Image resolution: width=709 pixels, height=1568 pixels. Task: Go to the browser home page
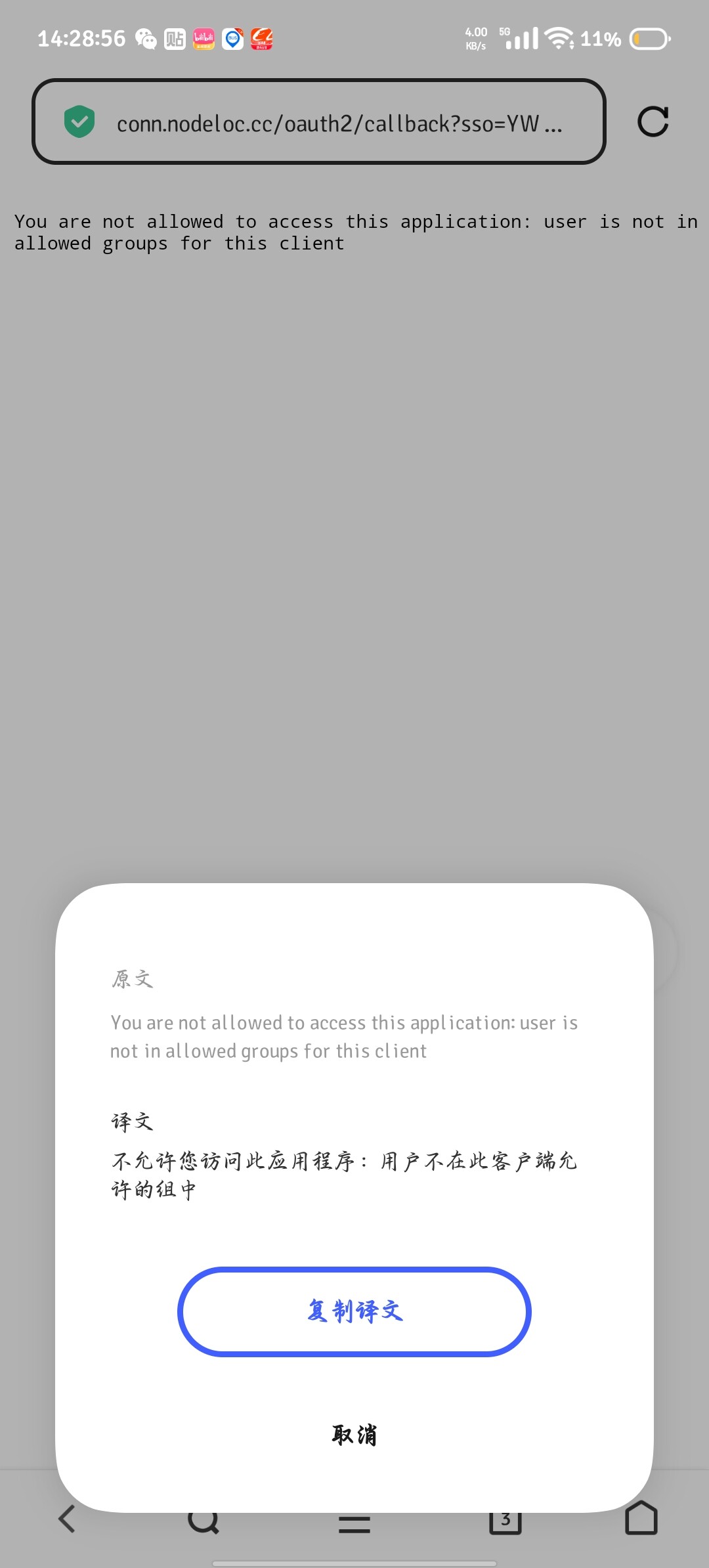click(641, 1517)
